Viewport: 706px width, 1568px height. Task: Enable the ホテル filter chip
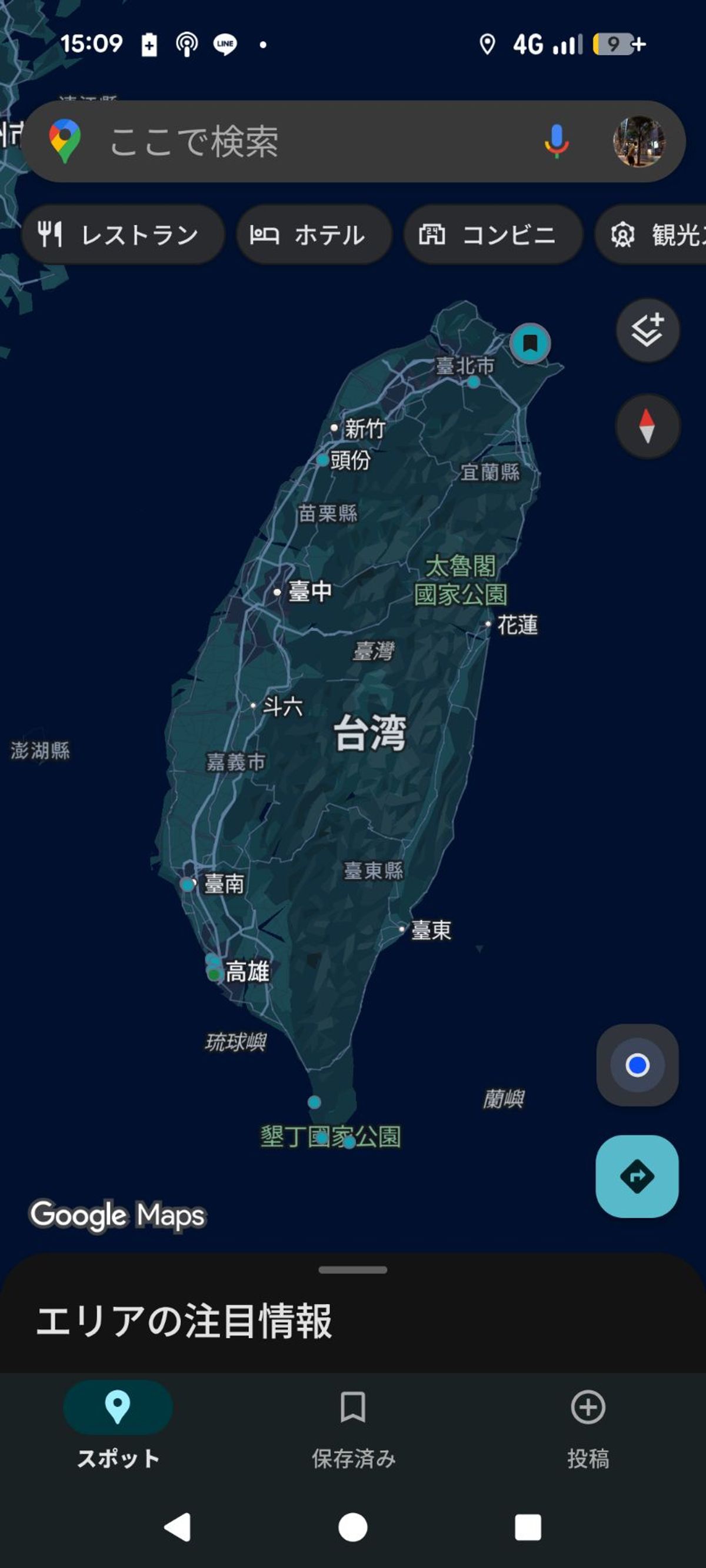(314, 236)
